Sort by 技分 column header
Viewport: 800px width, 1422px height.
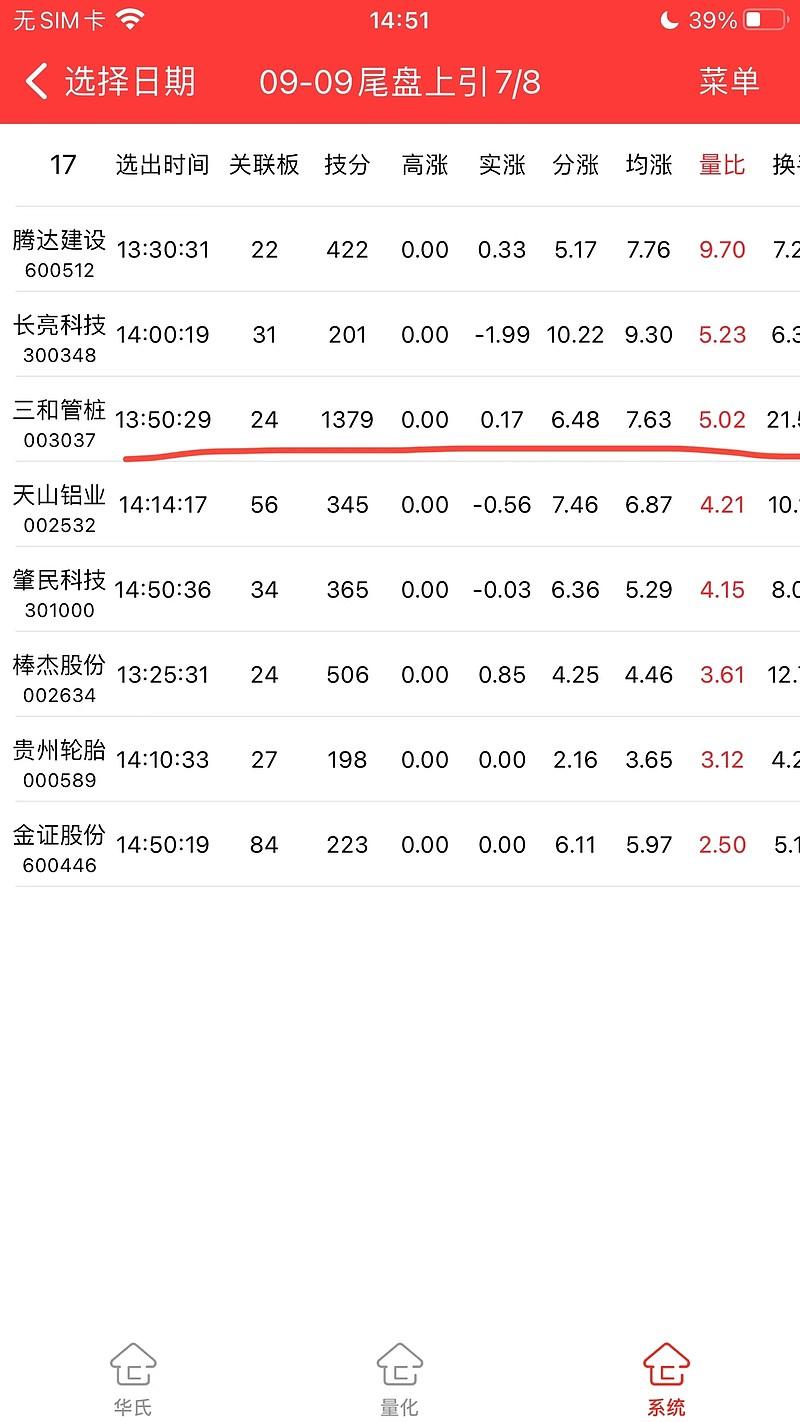click(x=347, y=165)
